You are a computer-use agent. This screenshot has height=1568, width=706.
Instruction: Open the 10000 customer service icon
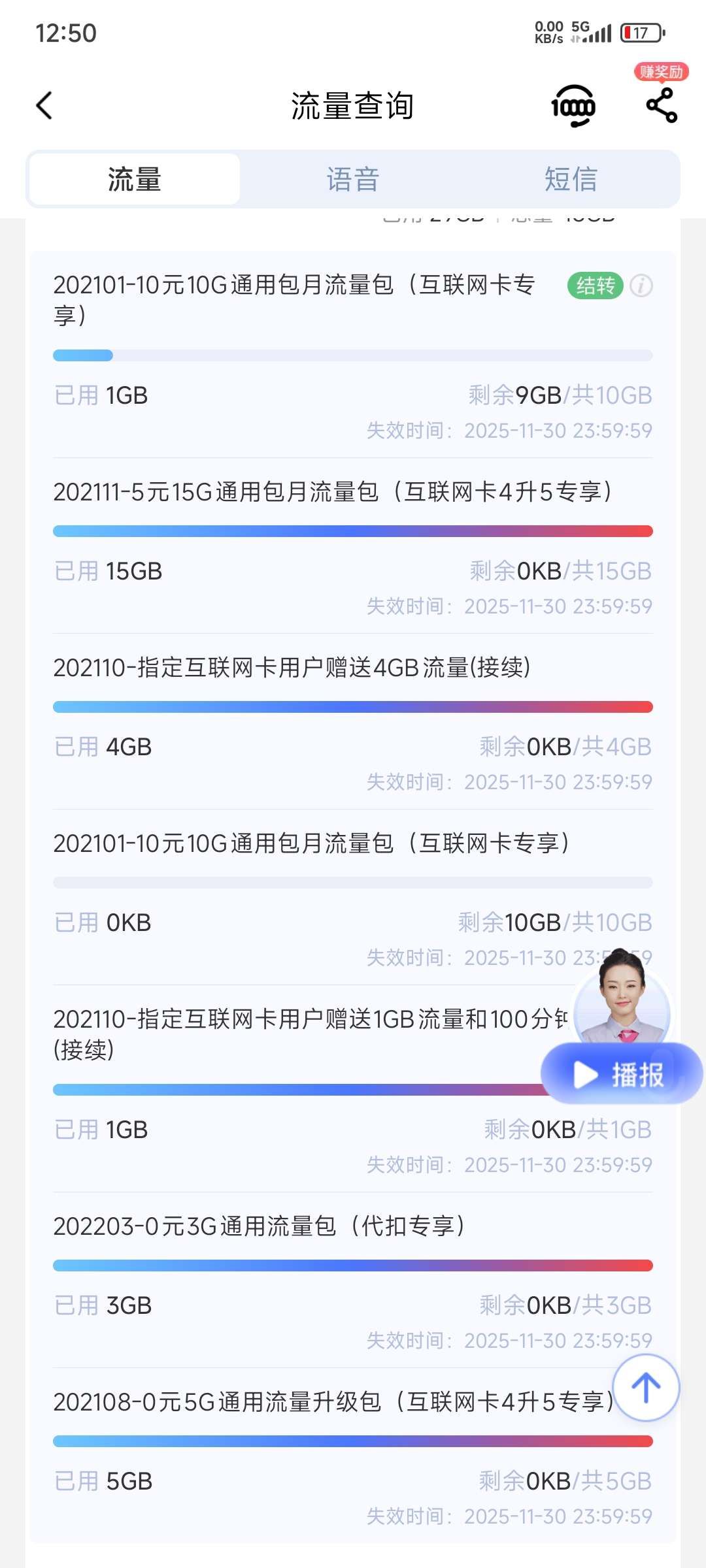[573, 106]
